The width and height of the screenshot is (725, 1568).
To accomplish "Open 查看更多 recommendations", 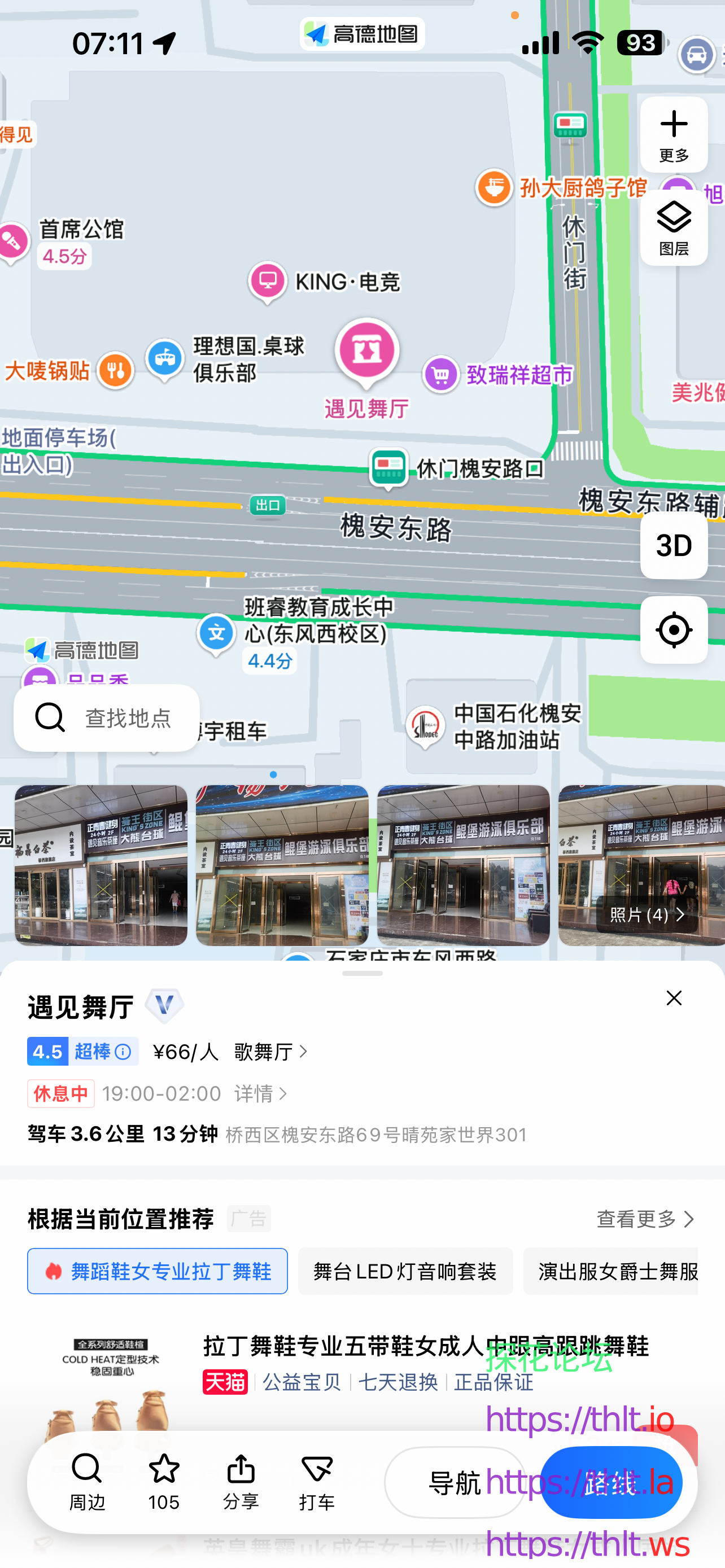I will [x=645, y=1219].
